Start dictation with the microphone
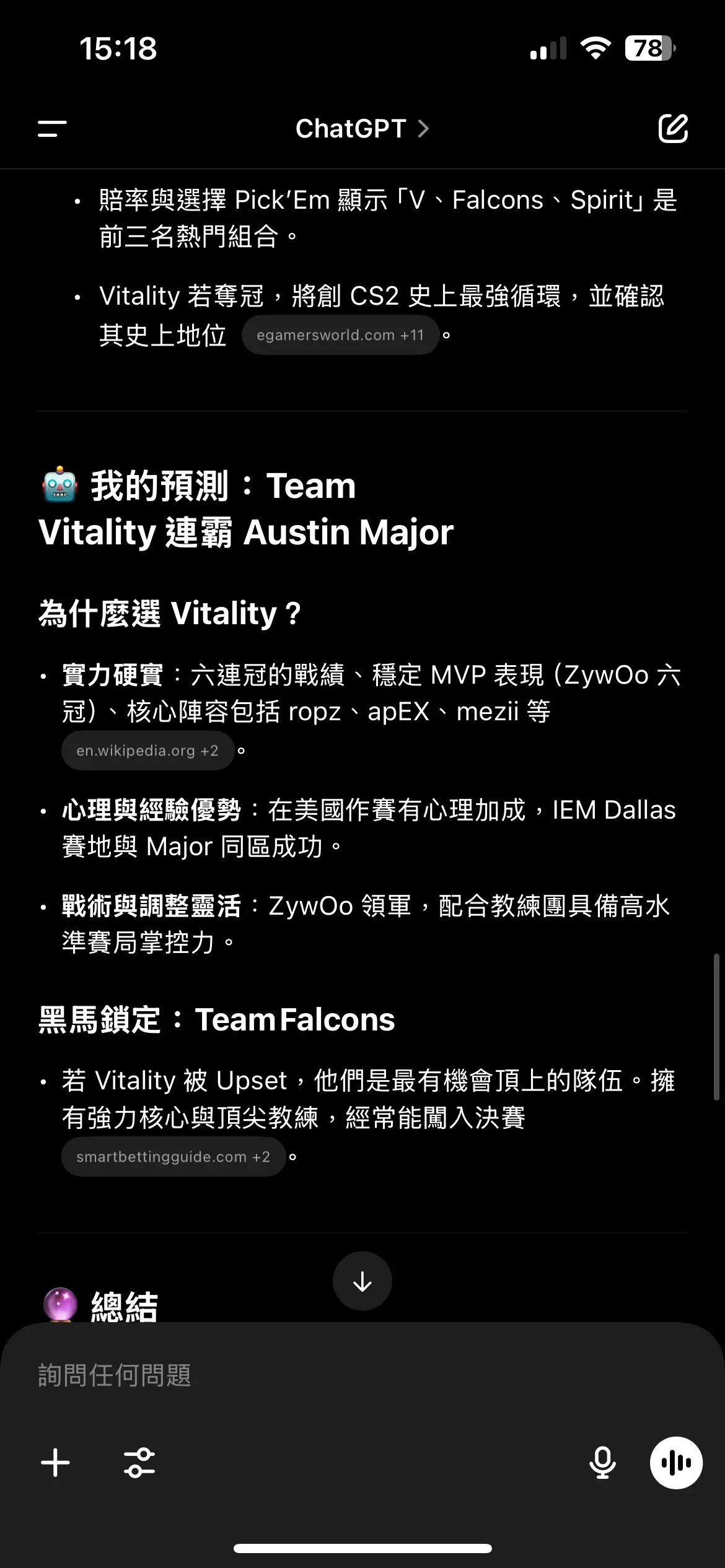The image size is (725, 1568). pyautogui.click(x=602, y=1463)
